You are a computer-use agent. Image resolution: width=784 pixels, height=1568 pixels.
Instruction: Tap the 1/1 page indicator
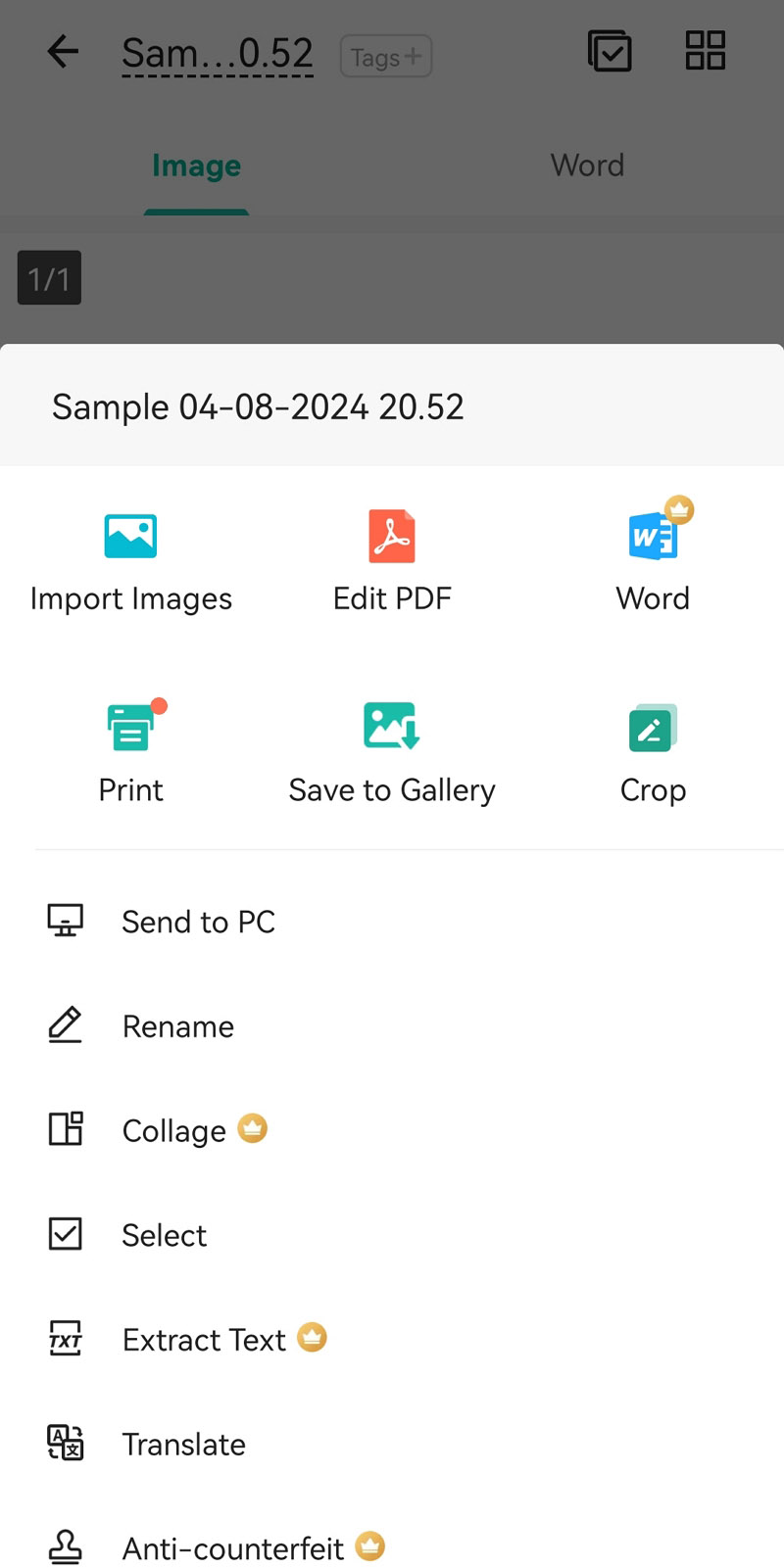[48, 278]
